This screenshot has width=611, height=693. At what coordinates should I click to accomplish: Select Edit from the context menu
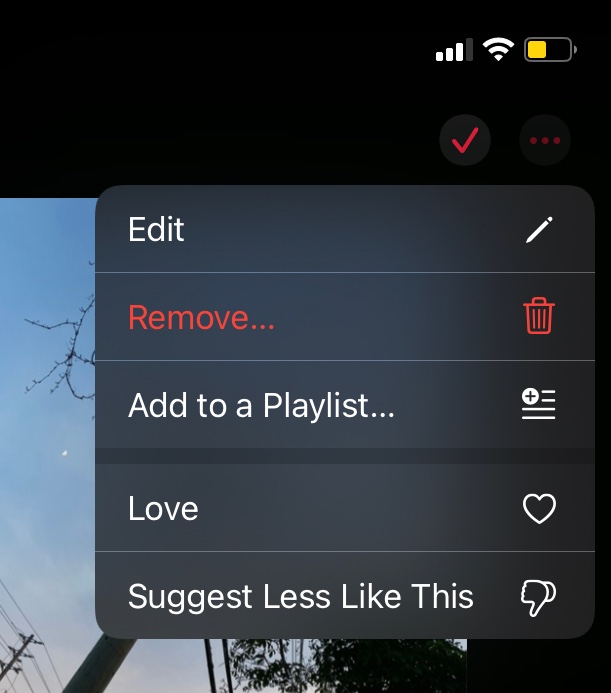tap(340, 230)
